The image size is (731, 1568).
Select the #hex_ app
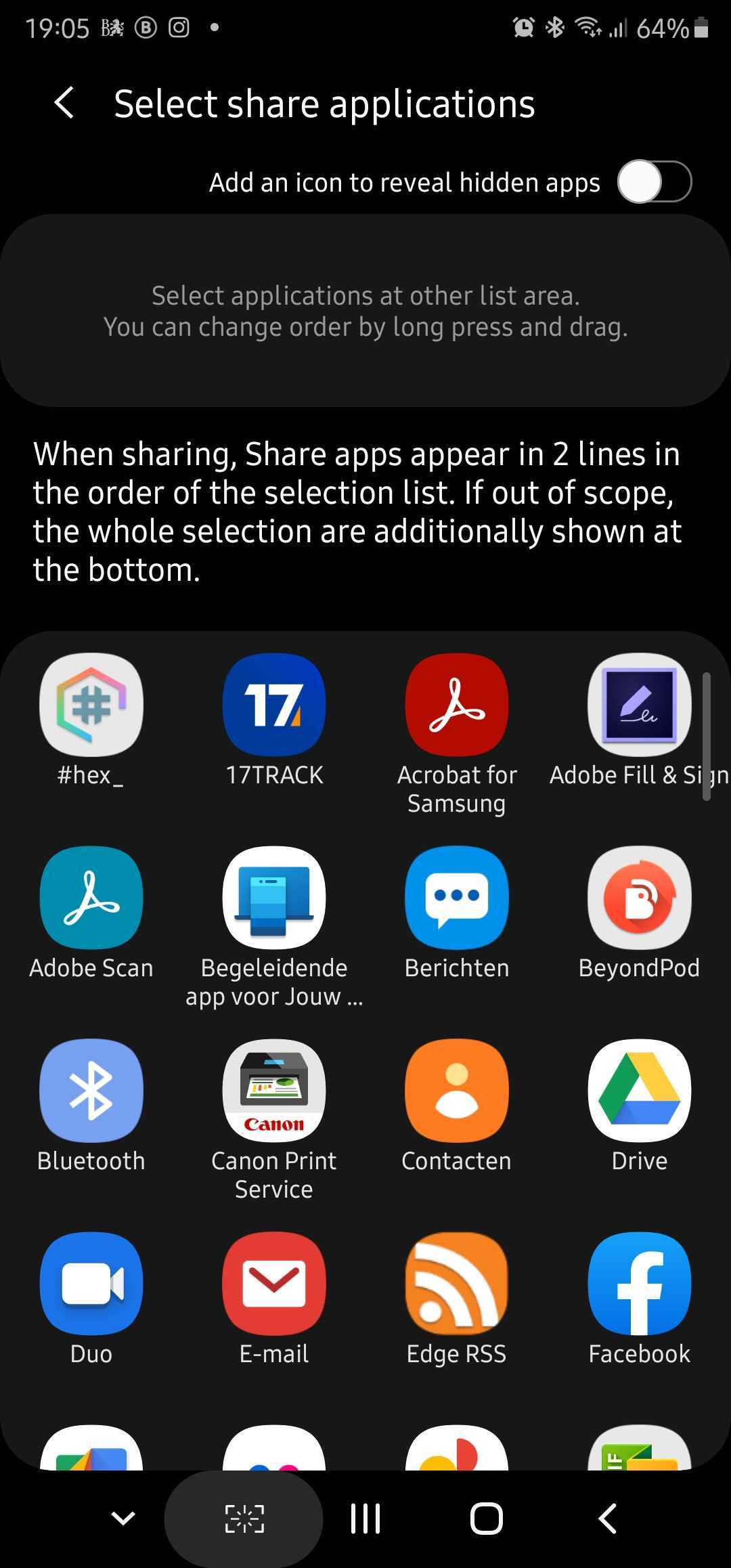91,705
